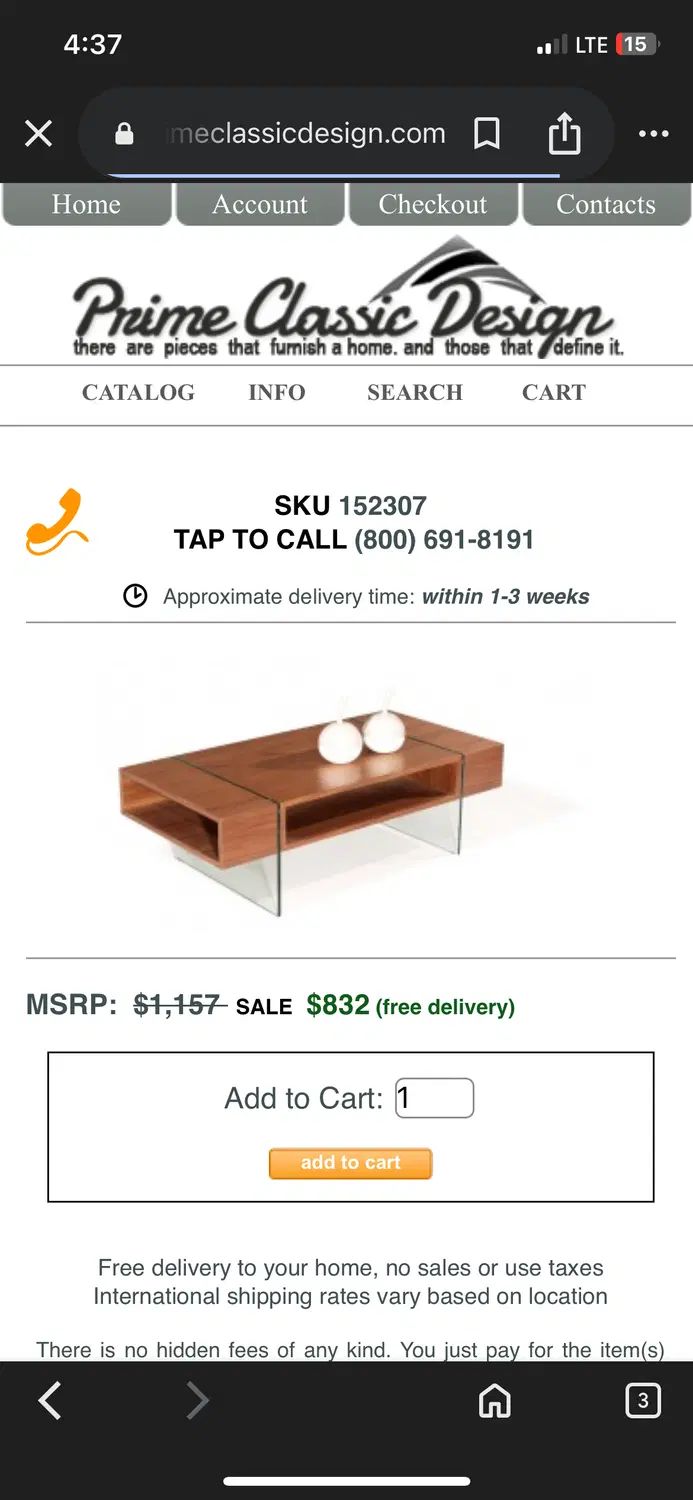Tap the URL address bar
The height and width of the screenshot is (1500, 693).
[305, 133]
